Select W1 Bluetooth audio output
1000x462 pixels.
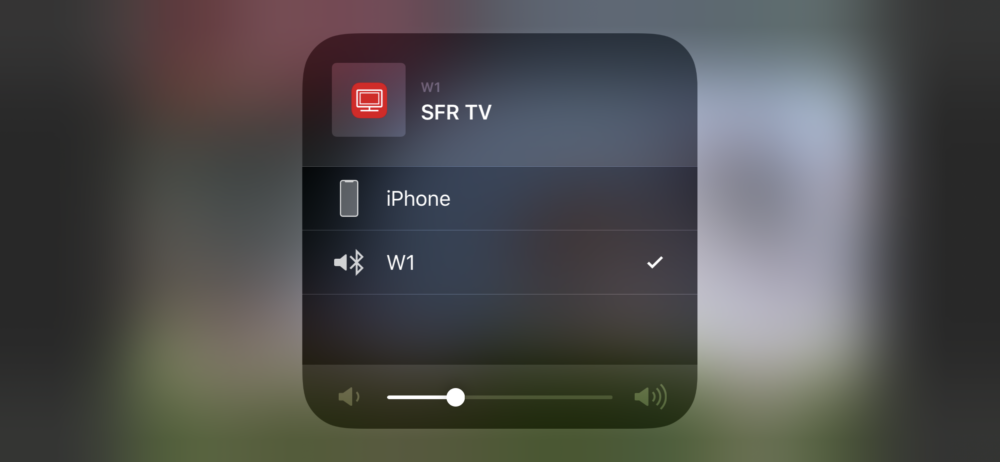point(498,263)
